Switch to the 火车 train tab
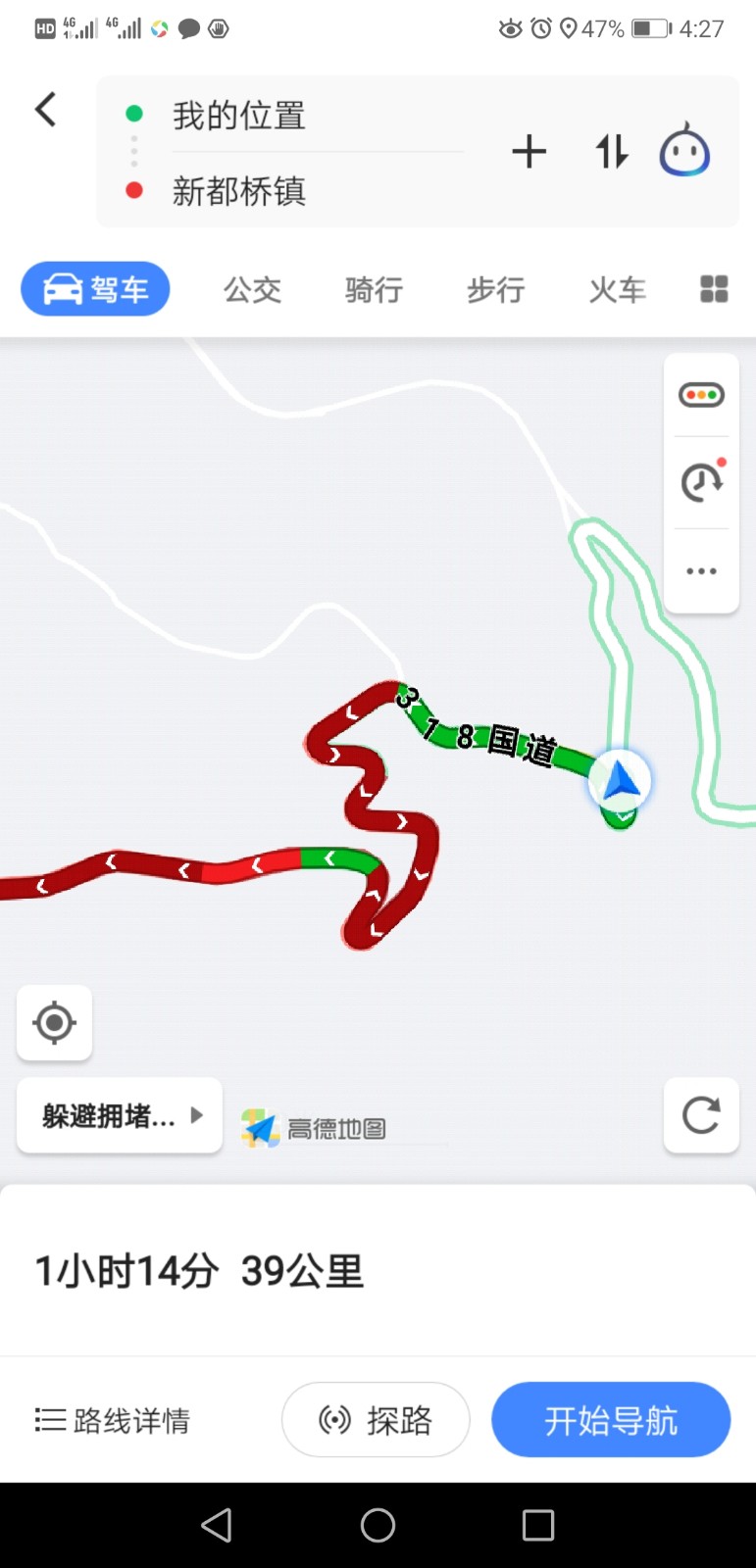 pos(617,289)
